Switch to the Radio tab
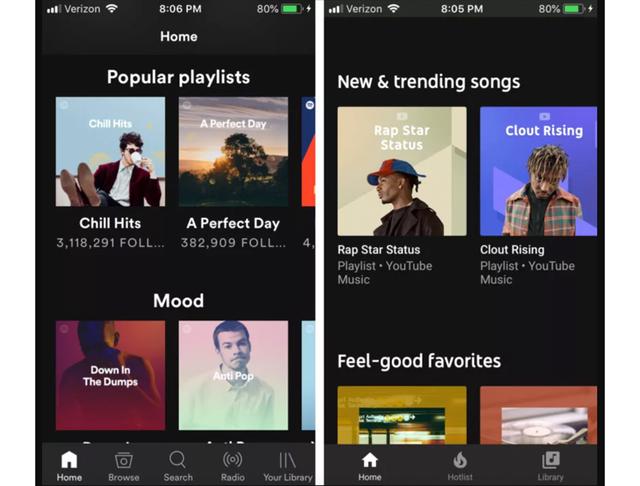This screenshot has width=640, height=486. 233,465
